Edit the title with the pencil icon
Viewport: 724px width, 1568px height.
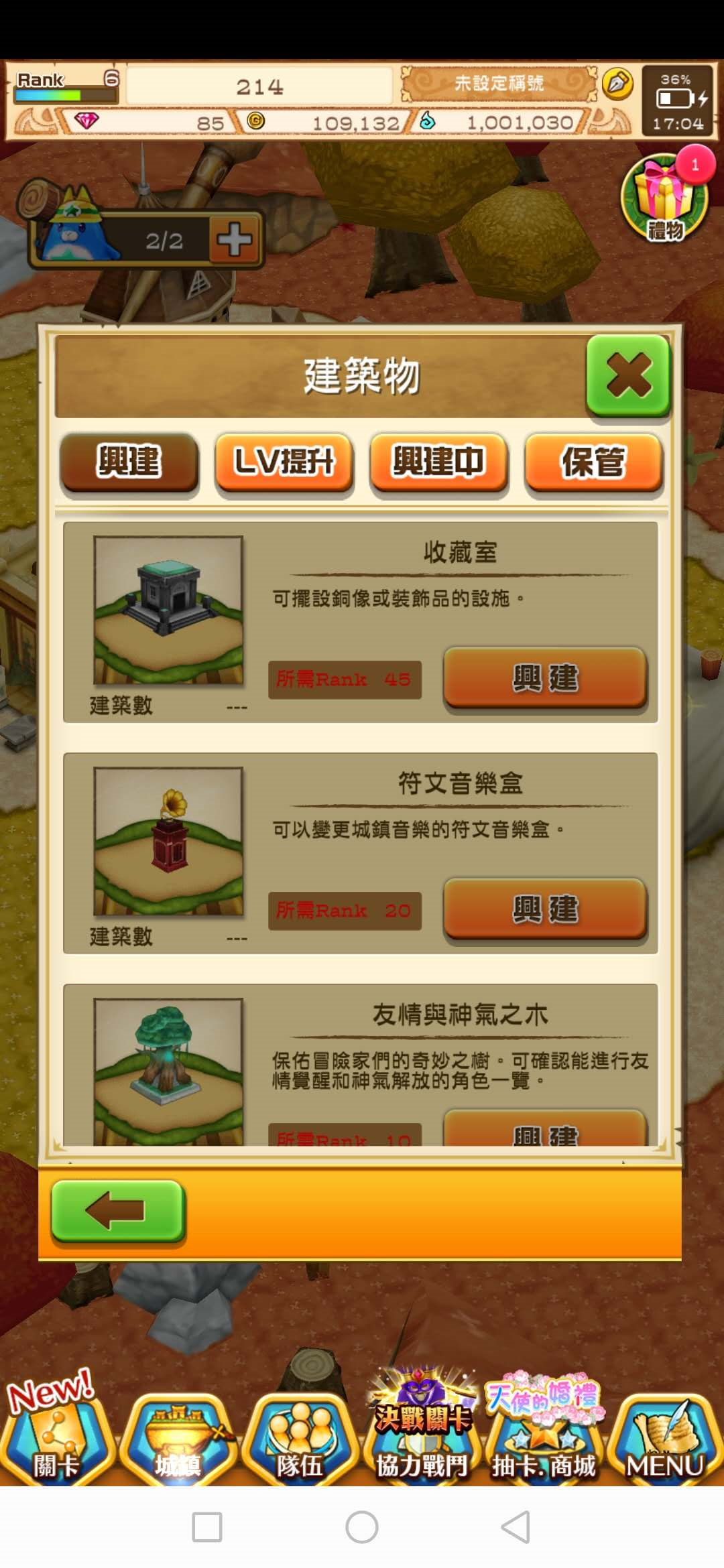(617, 84)
